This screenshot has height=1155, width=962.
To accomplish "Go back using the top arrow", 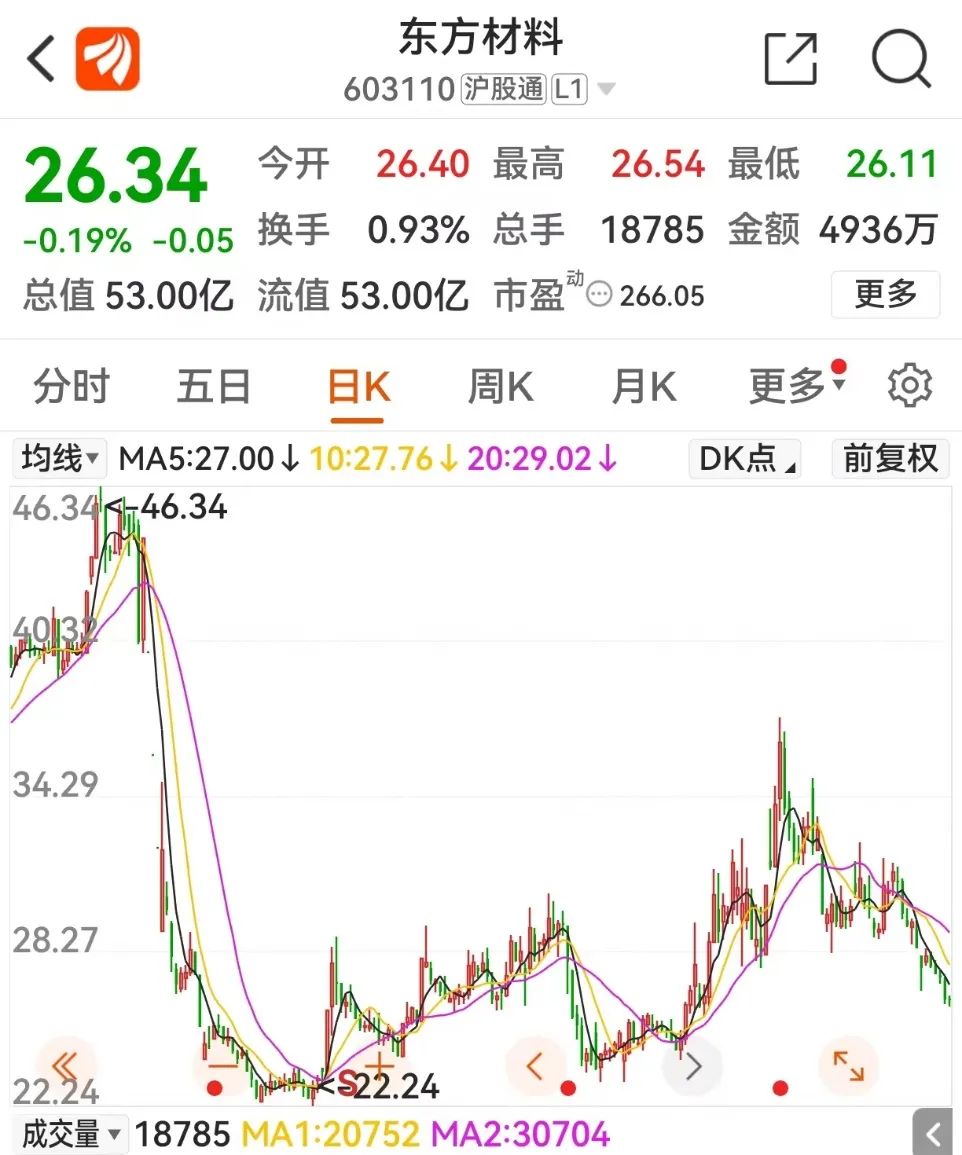I will tap(42, 60).
